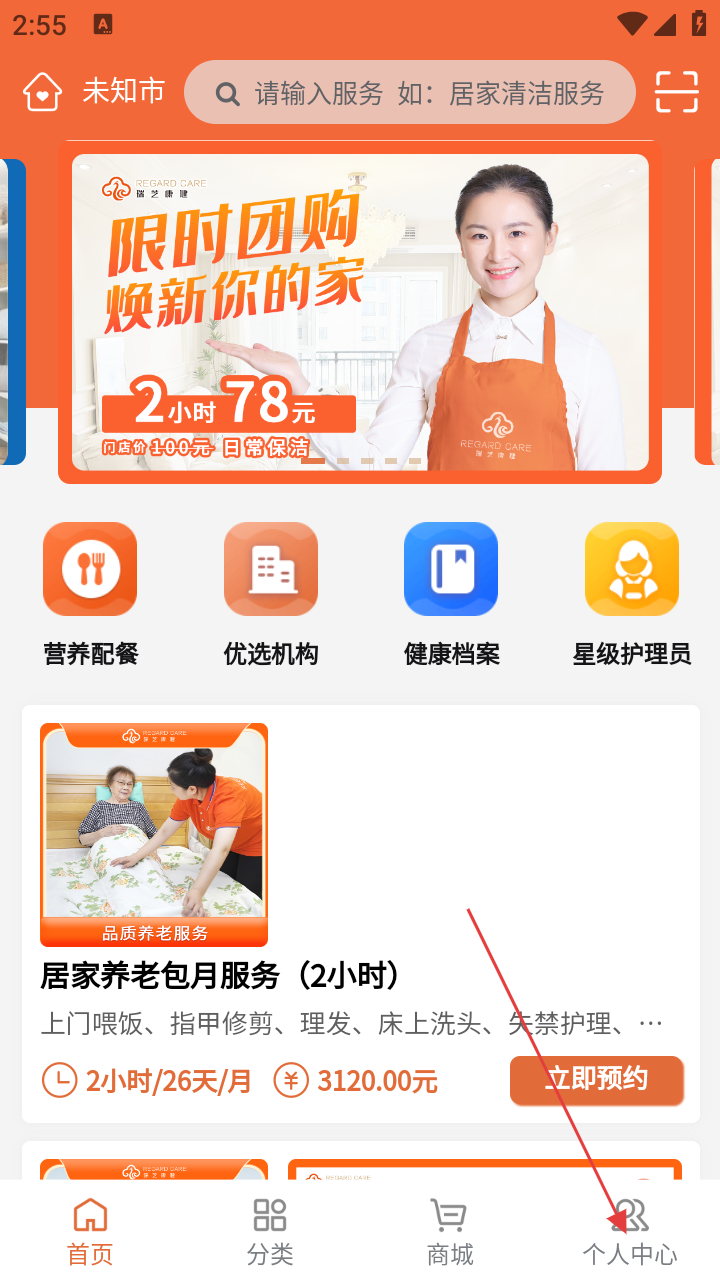Go to the 首页 tab
Viewport: 720px width, 1280px height.
pyautogui.click(x=90, y=1232)
